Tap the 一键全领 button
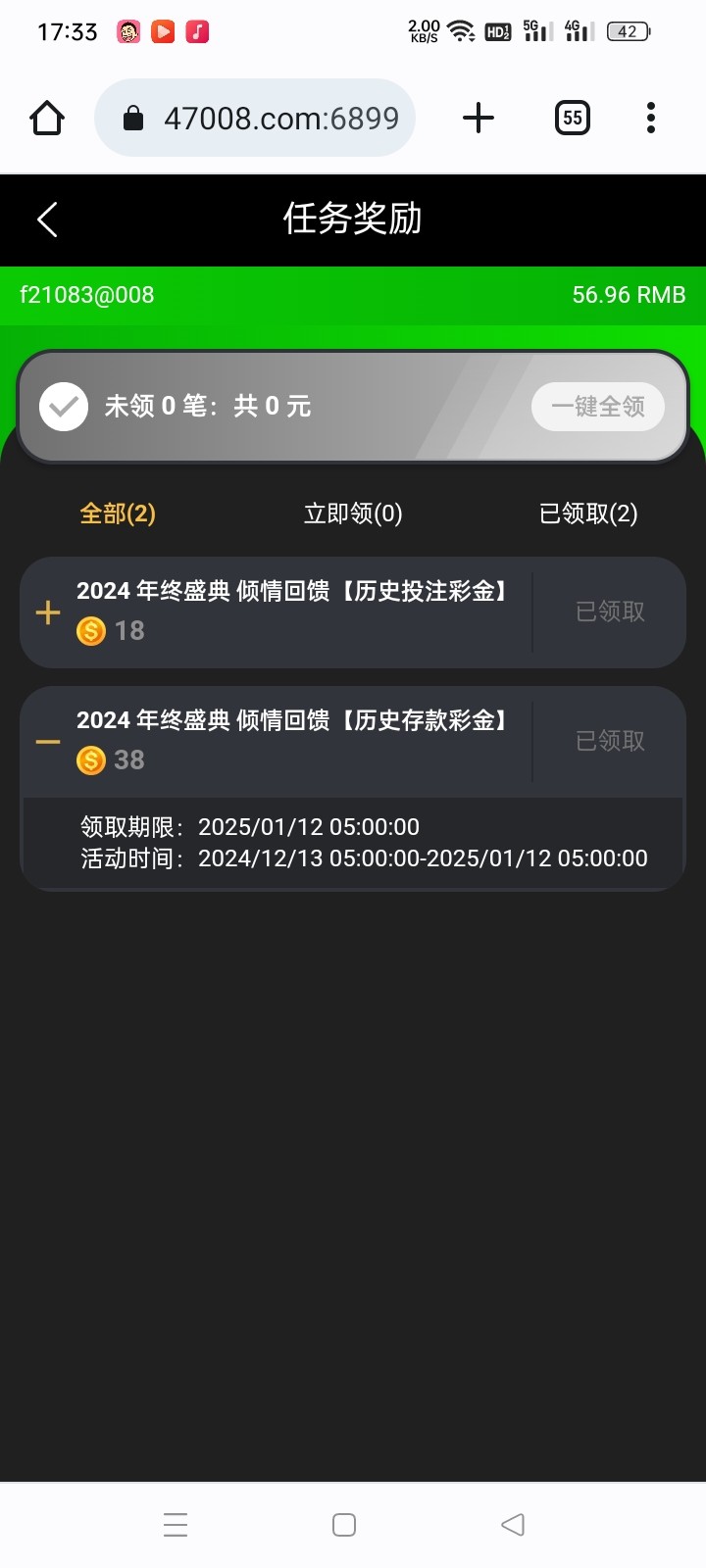This screenshot has height=1568, width=706. (x=598, y=406)
